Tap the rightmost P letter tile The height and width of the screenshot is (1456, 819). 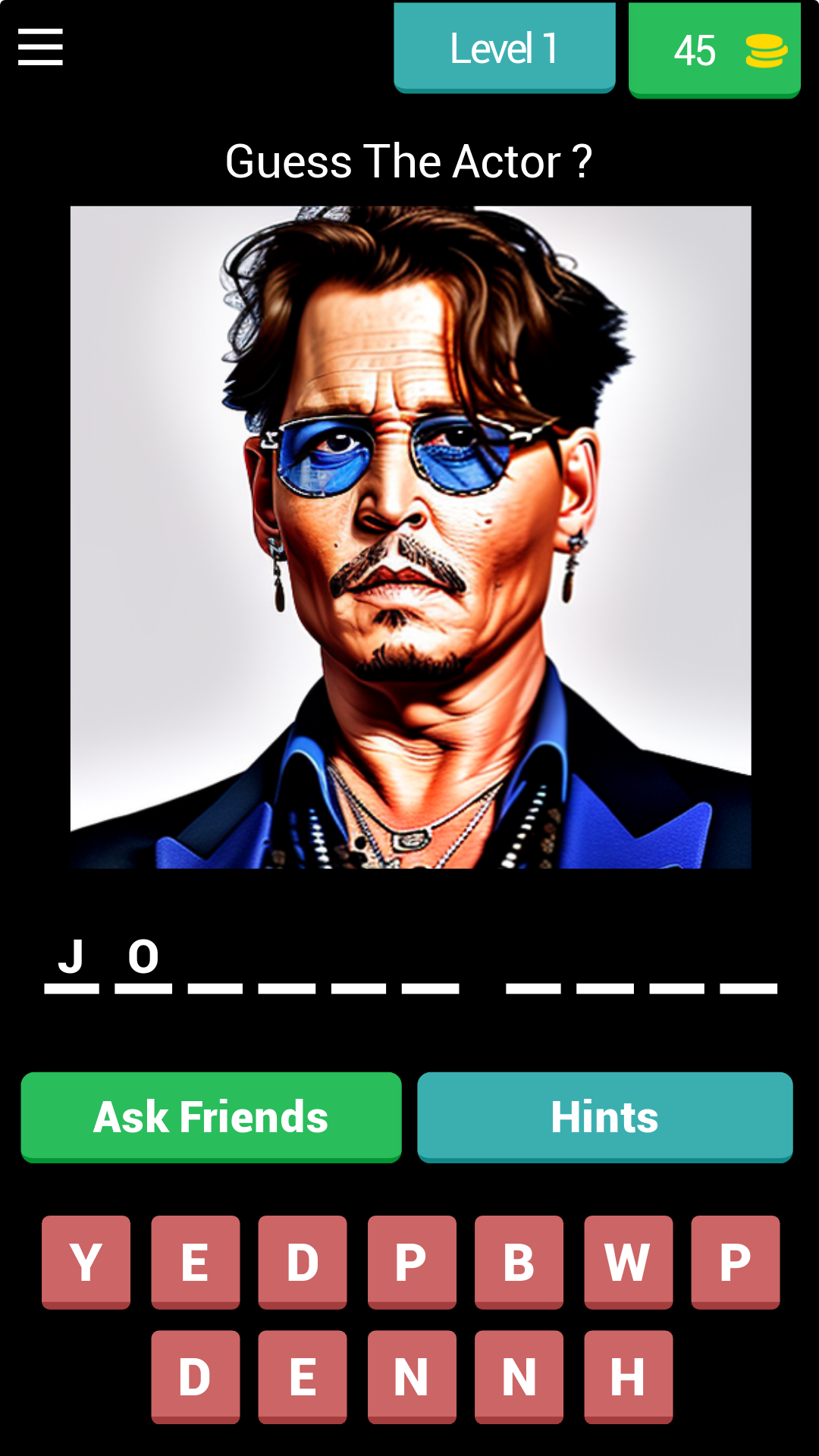[x=736, y=1262]
